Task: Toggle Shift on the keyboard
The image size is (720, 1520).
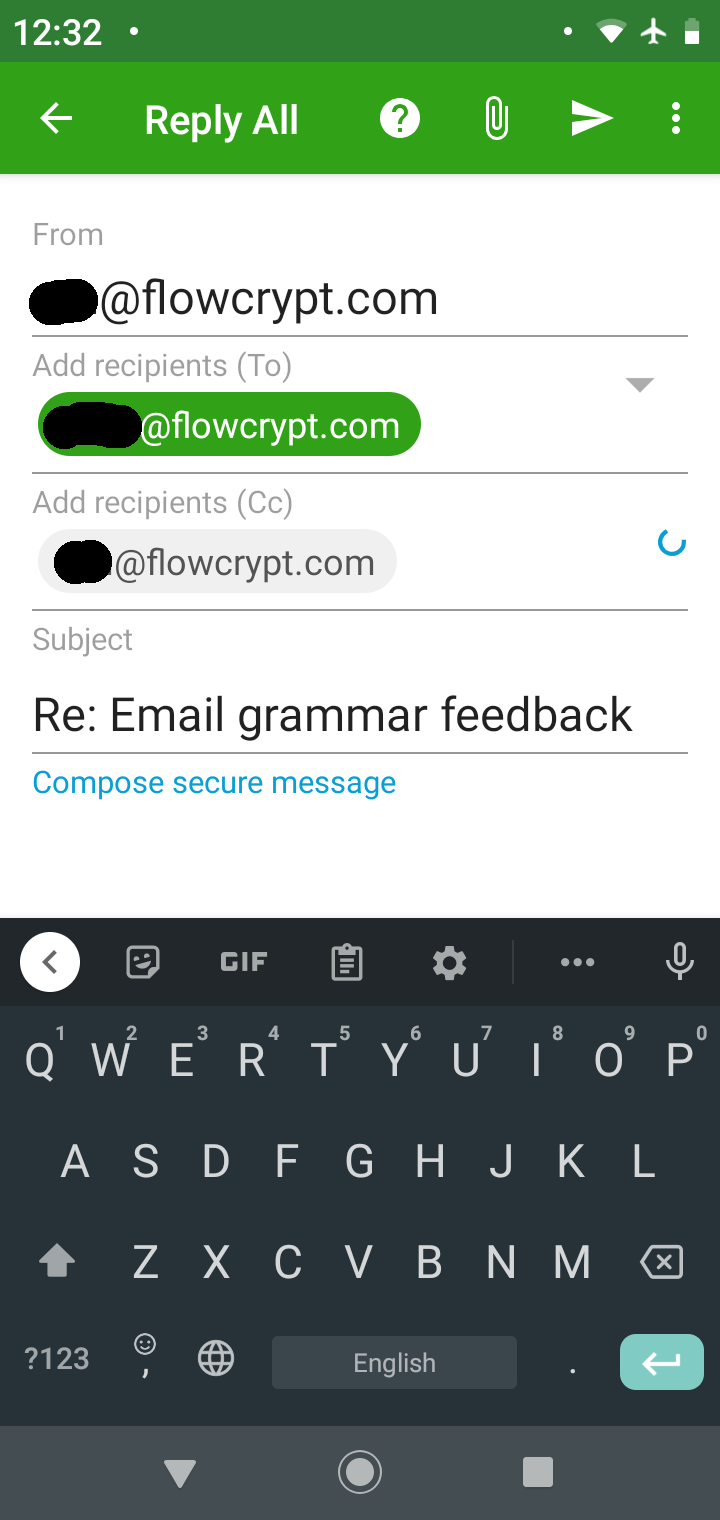Action: 57,1261
